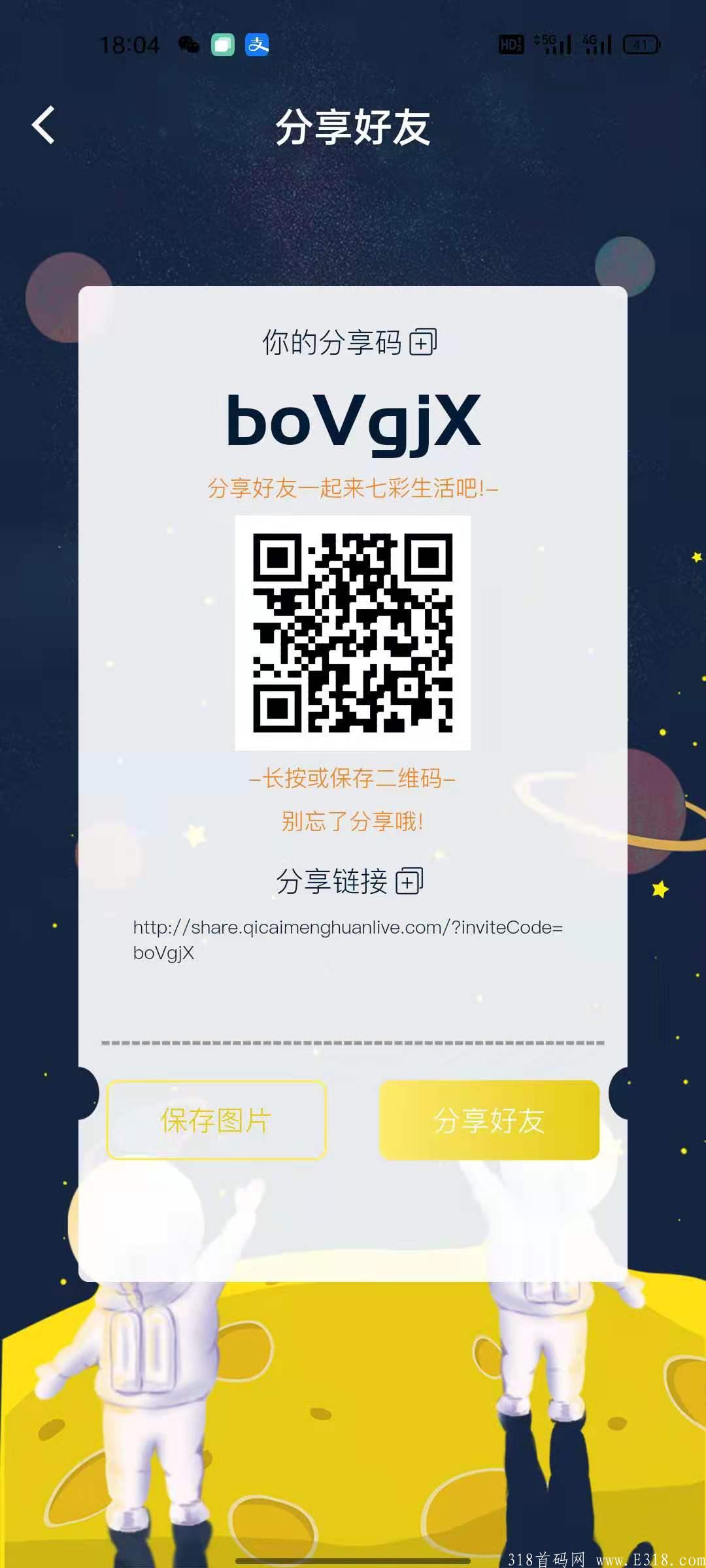This screenshot has width=706, height=1568.
Task: Tap the 分享好友 button to share
Action: tap(489, 1119)
